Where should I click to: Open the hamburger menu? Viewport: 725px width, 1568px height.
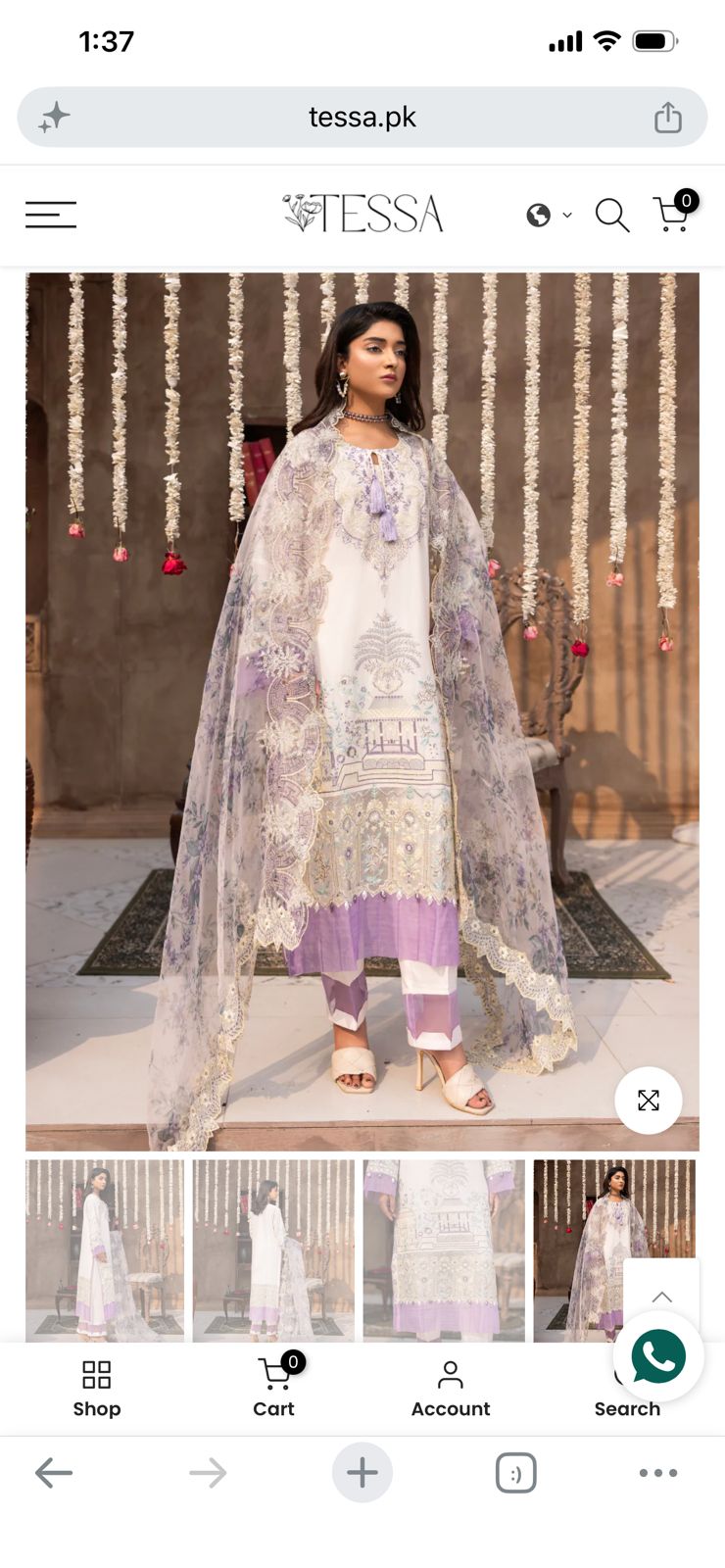click(51, 215)
